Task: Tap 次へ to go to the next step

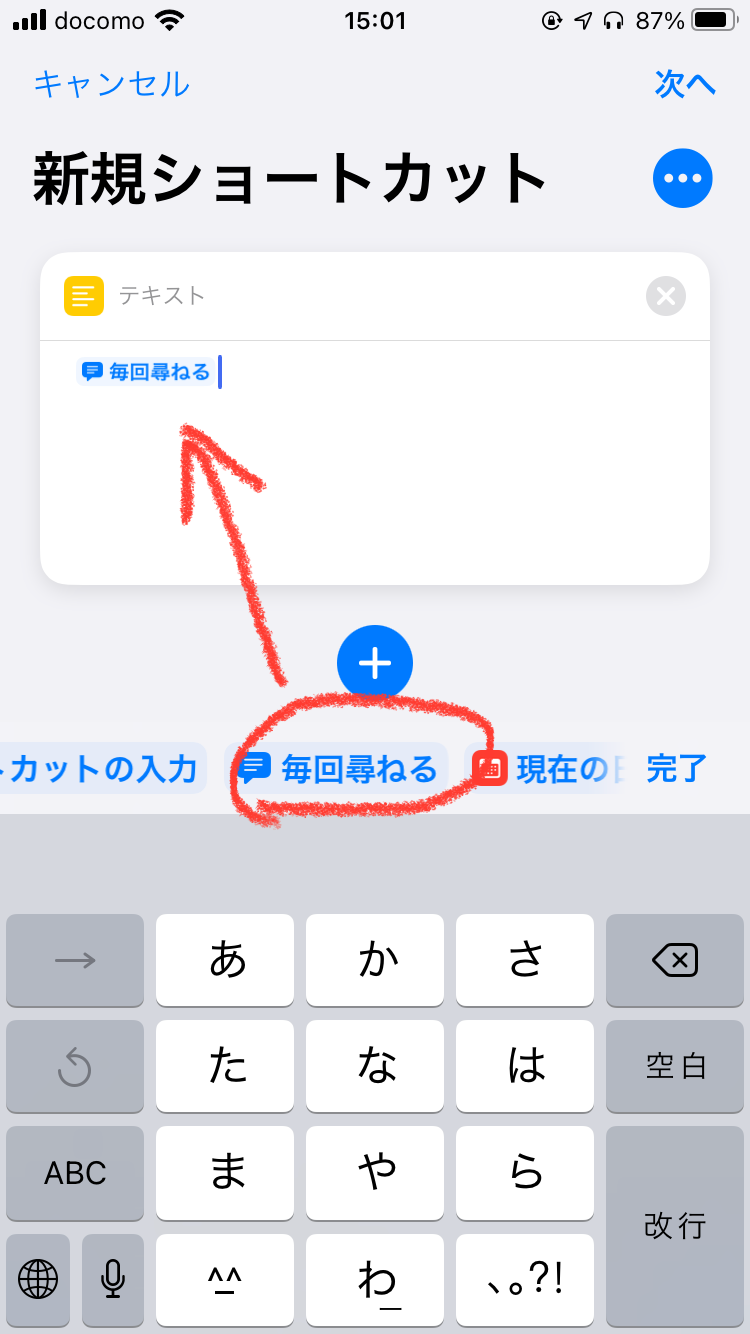Action: (685, 84)
